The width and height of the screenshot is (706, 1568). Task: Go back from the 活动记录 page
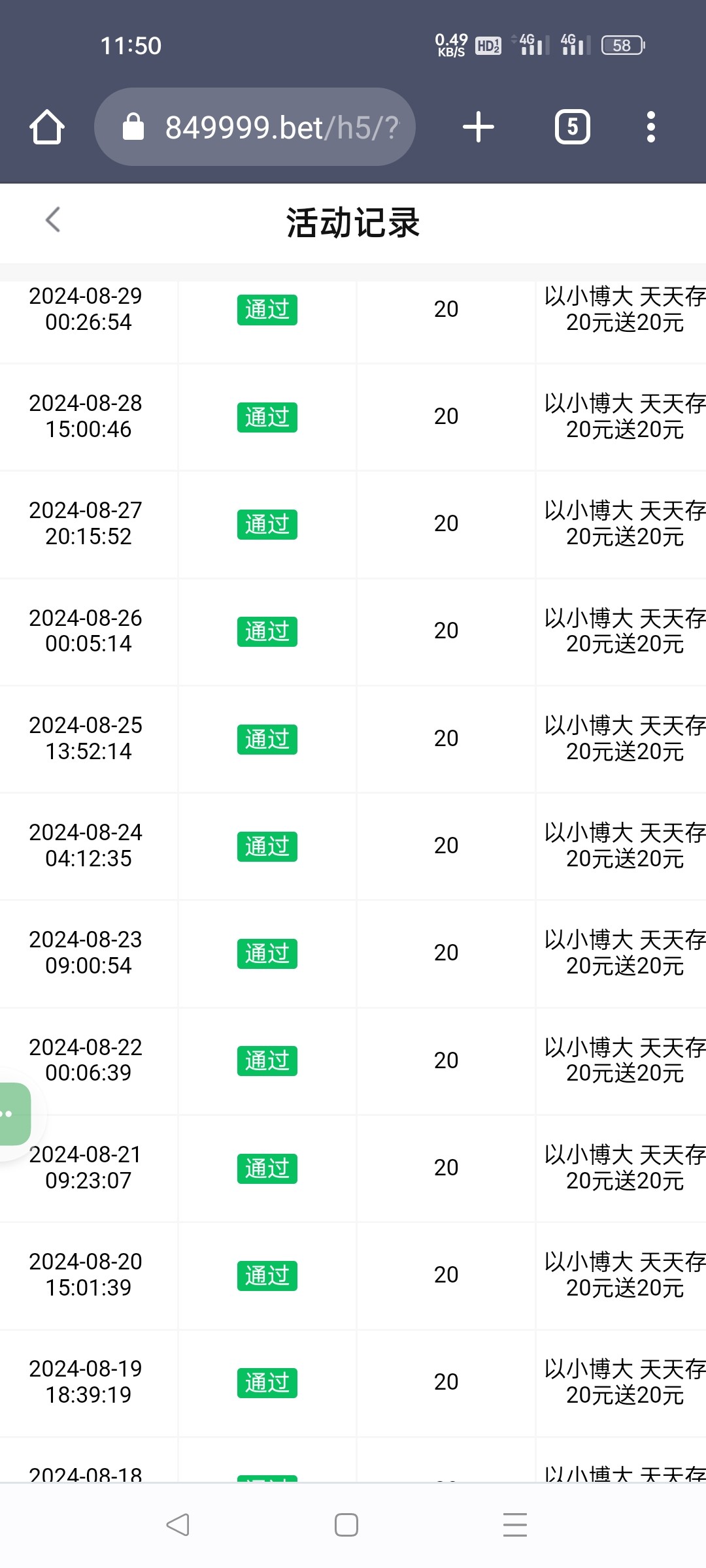53,220
